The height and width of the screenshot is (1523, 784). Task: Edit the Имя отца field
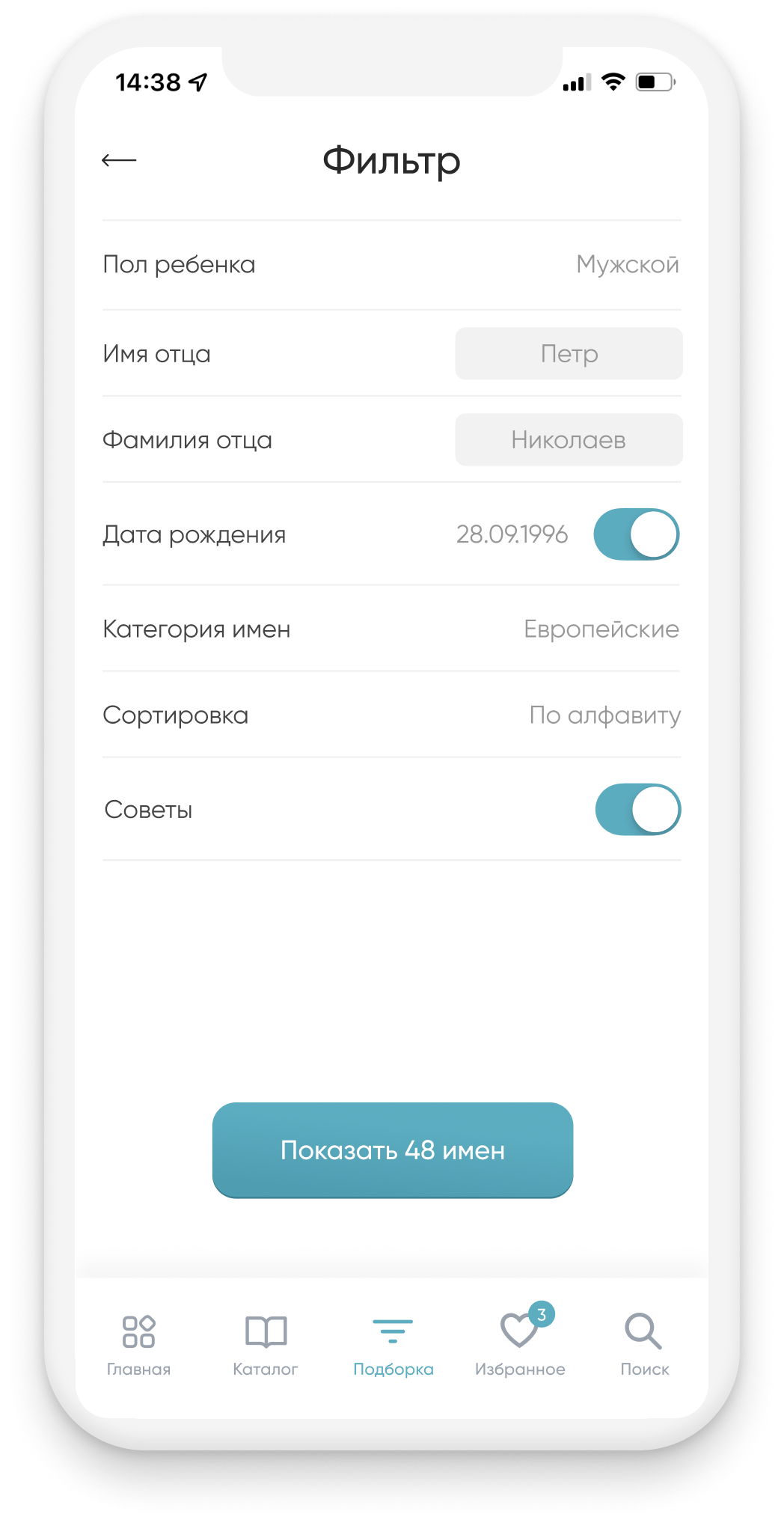tap(569, 353)
